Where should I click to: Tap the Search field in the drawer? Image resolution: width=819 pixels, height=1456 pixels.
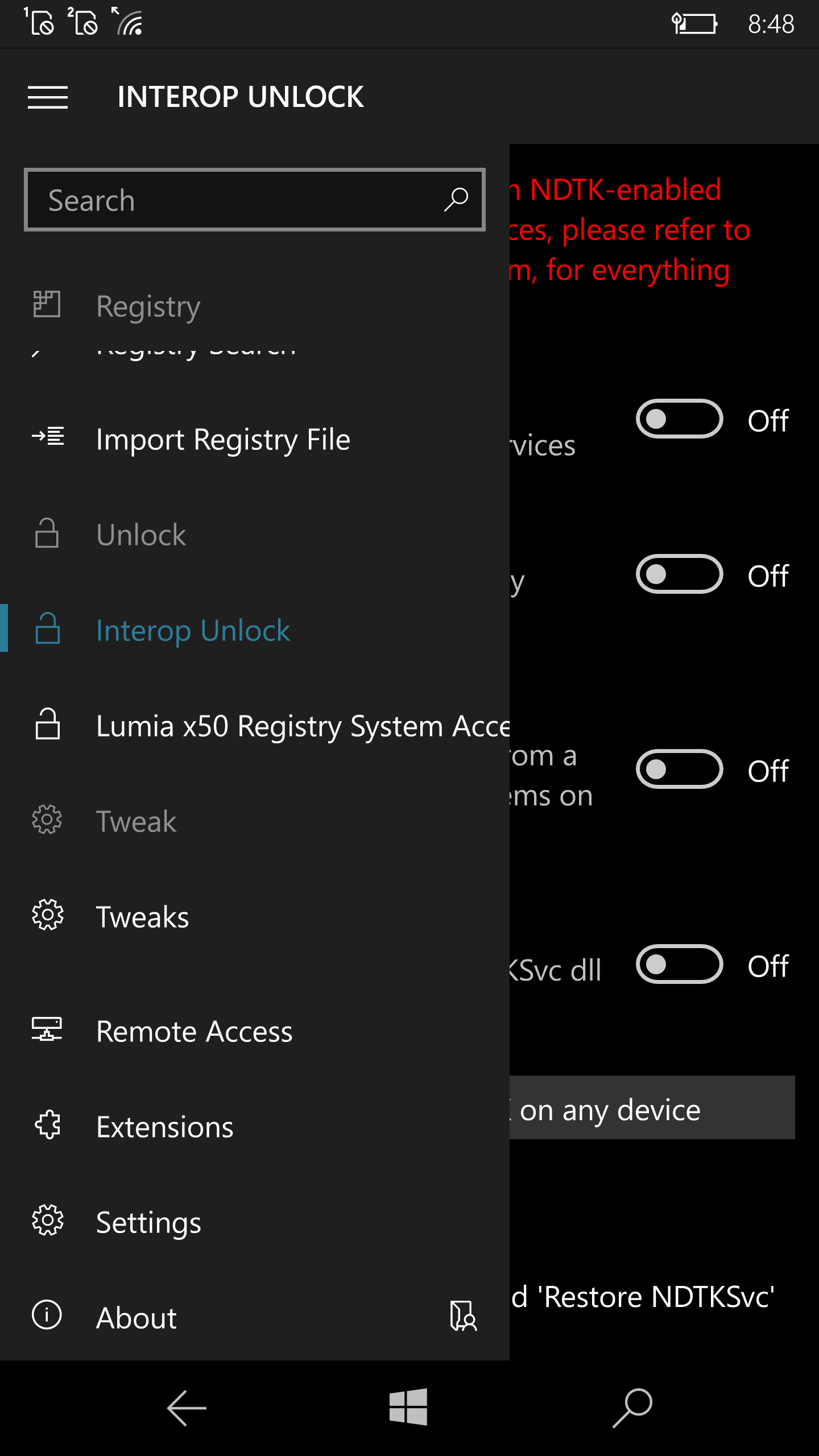point(254,200)
